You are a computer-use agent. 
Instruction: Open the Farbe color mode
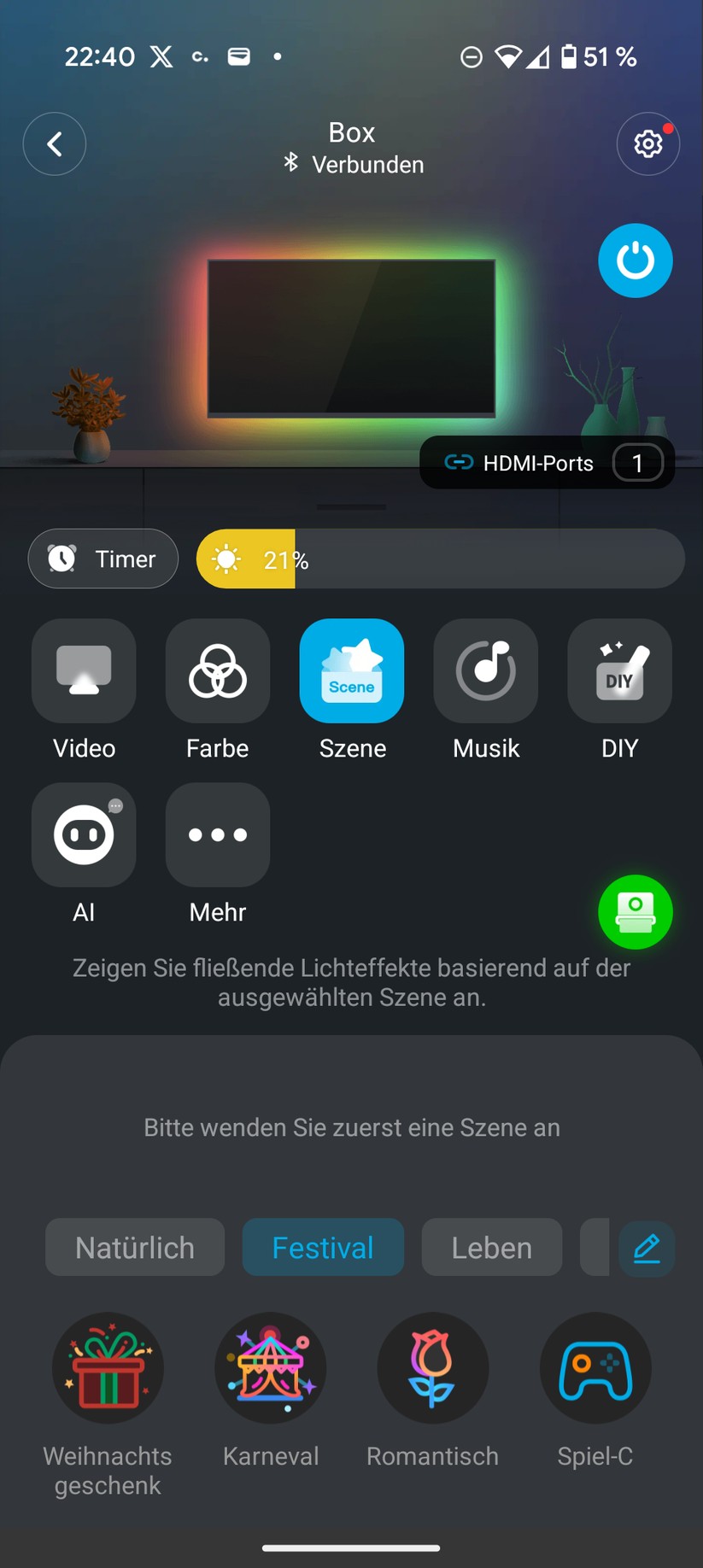point(217,670)
